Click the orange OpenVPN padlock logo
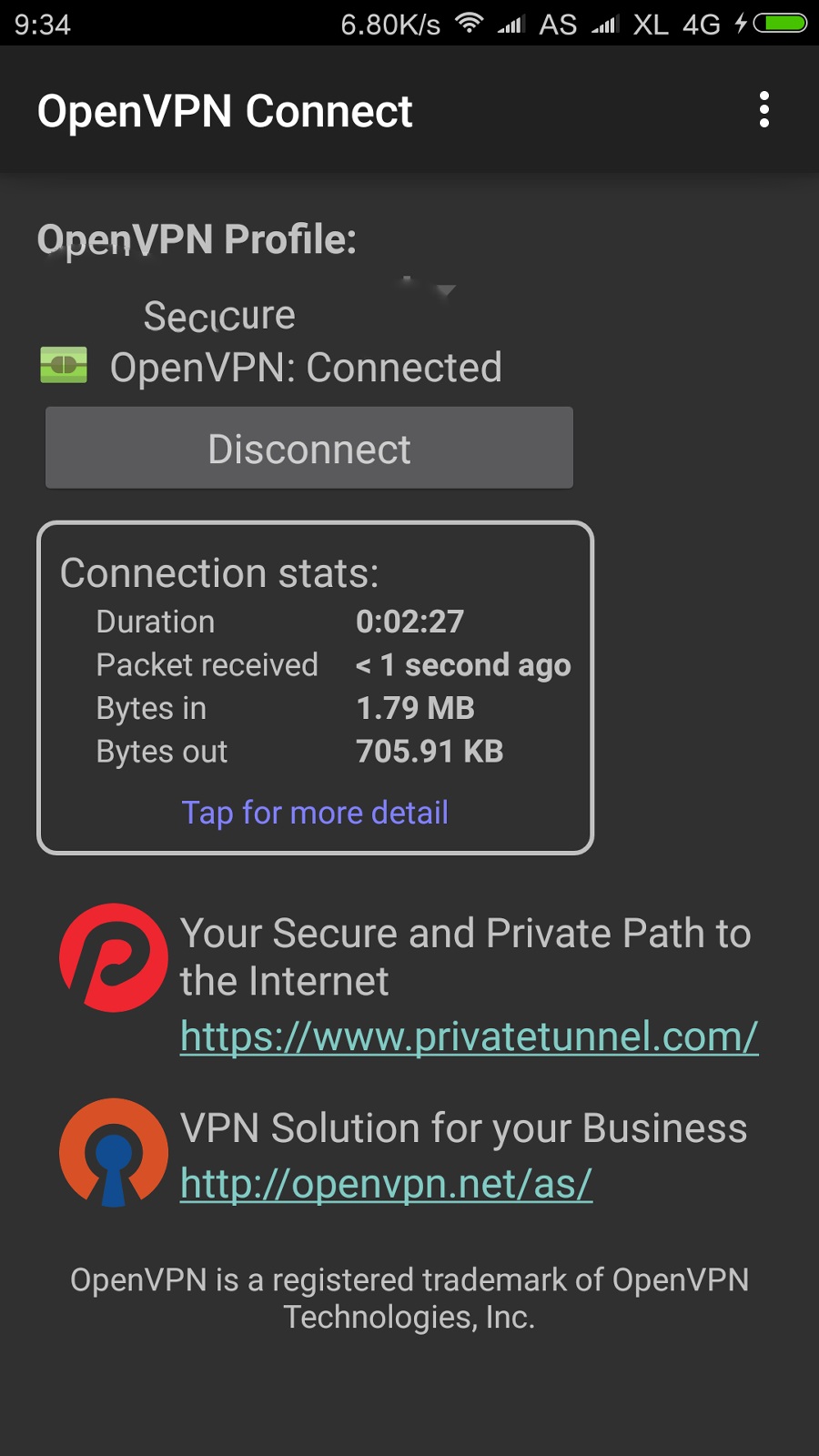Viewport: 819px width, 1456px height. [115, 1153]
